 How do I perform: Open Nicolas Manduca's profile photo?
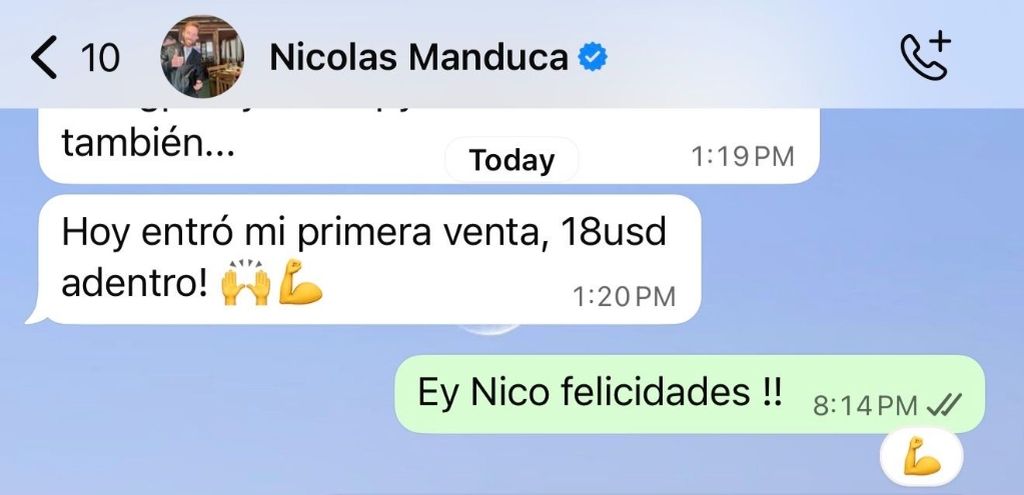coord(201,57)
